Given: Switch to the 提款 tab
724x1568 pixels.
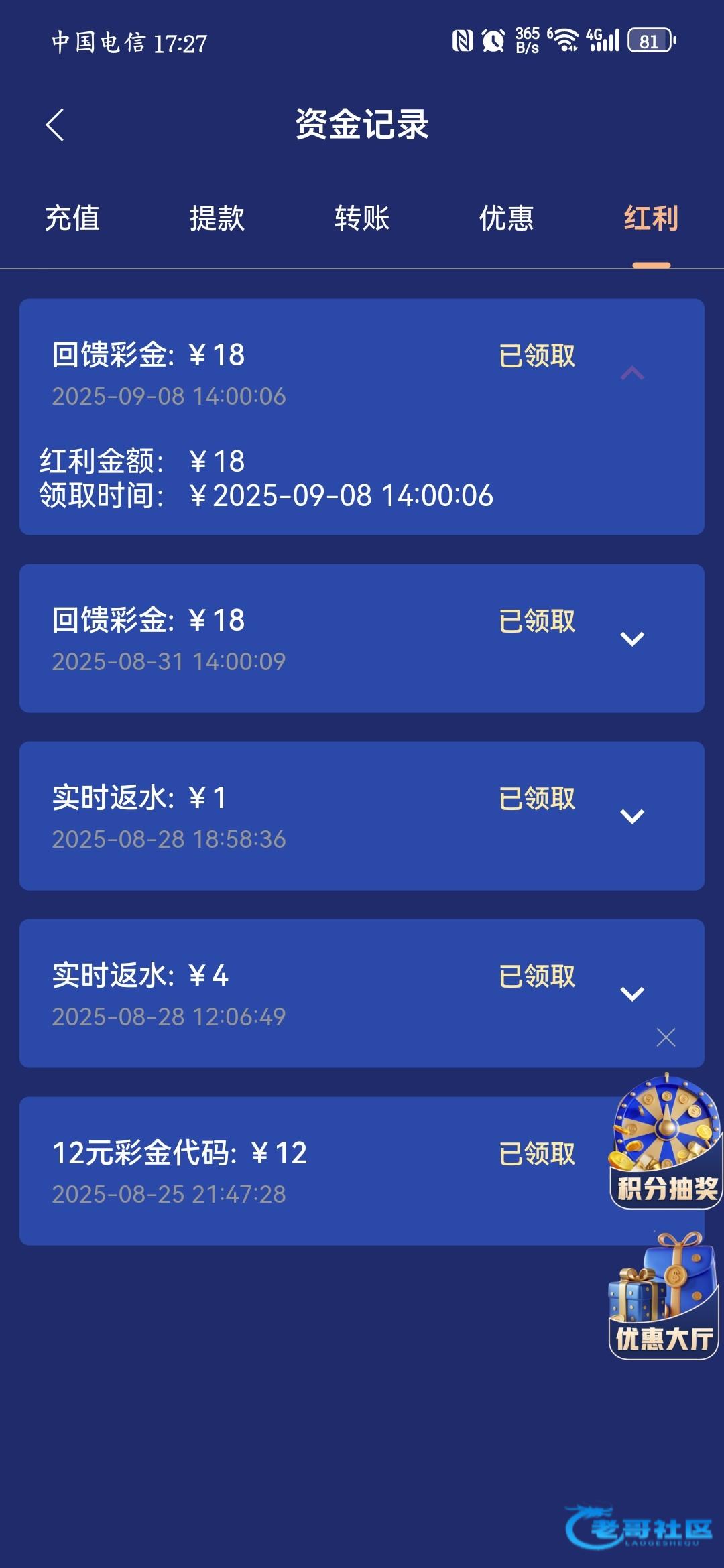Looking at the screenshot, I should pos(217,218).
